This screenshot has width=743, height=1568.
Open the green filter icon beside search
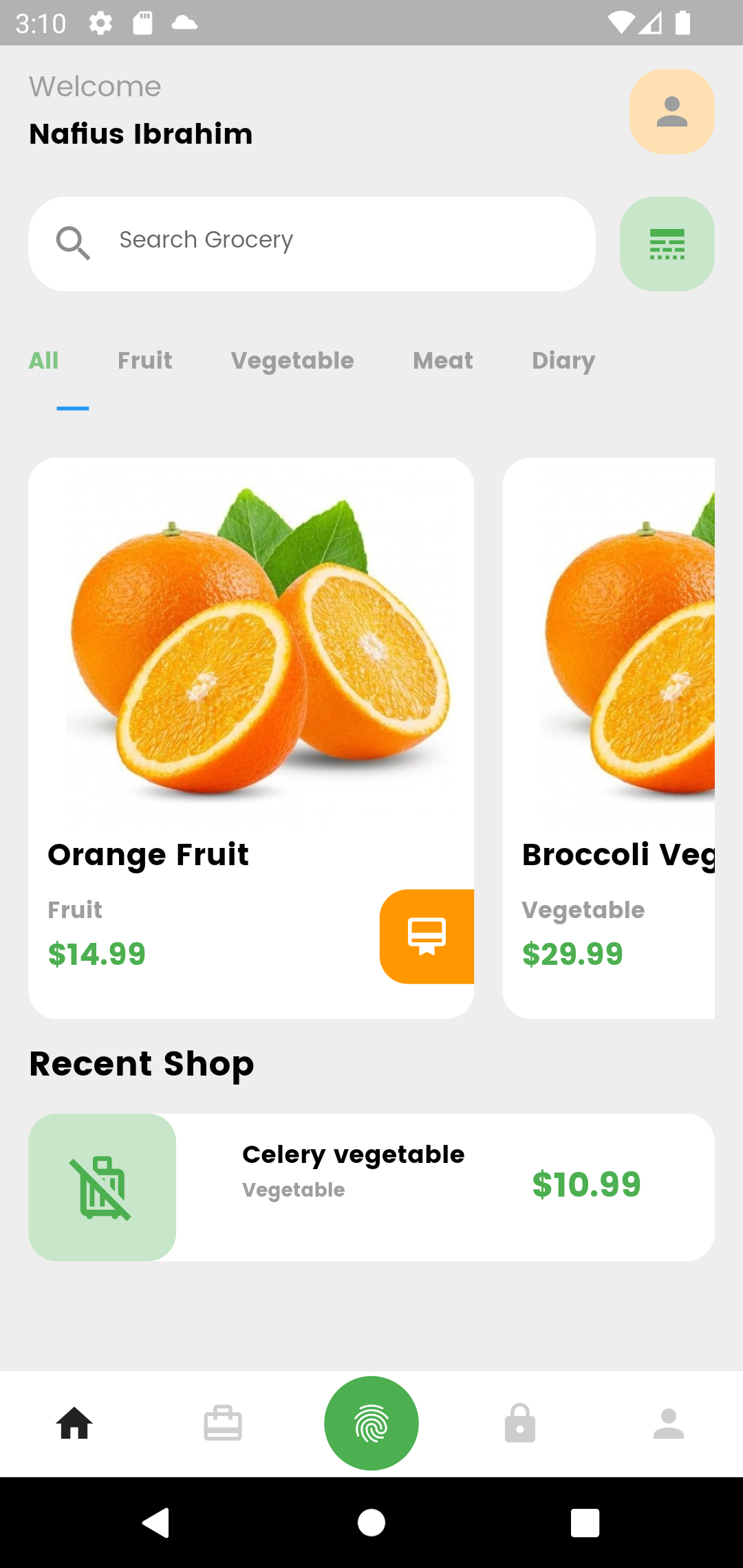tap(666, 243)
